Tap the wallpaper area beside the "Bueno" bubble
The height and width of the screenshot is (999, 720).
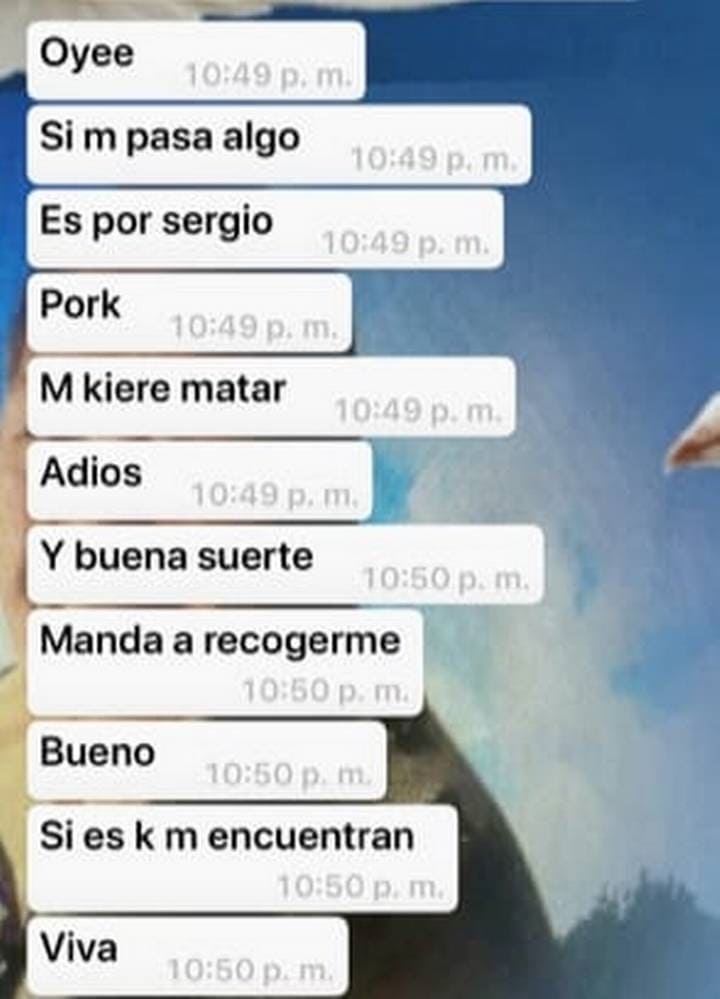pyautogui.click(x=550, y=760)
